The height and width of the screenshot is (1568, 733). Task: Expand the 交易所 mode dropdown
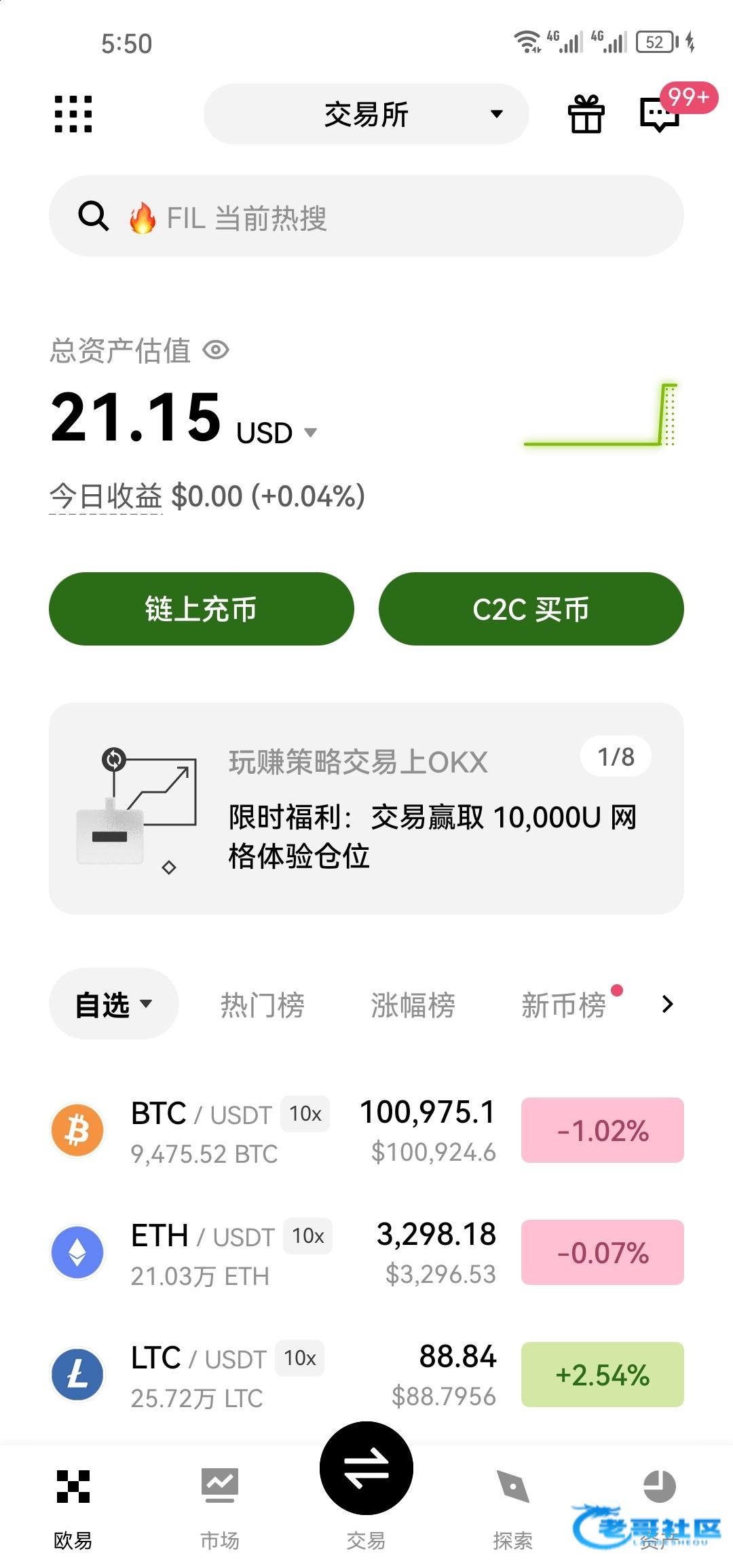[366, 114]
